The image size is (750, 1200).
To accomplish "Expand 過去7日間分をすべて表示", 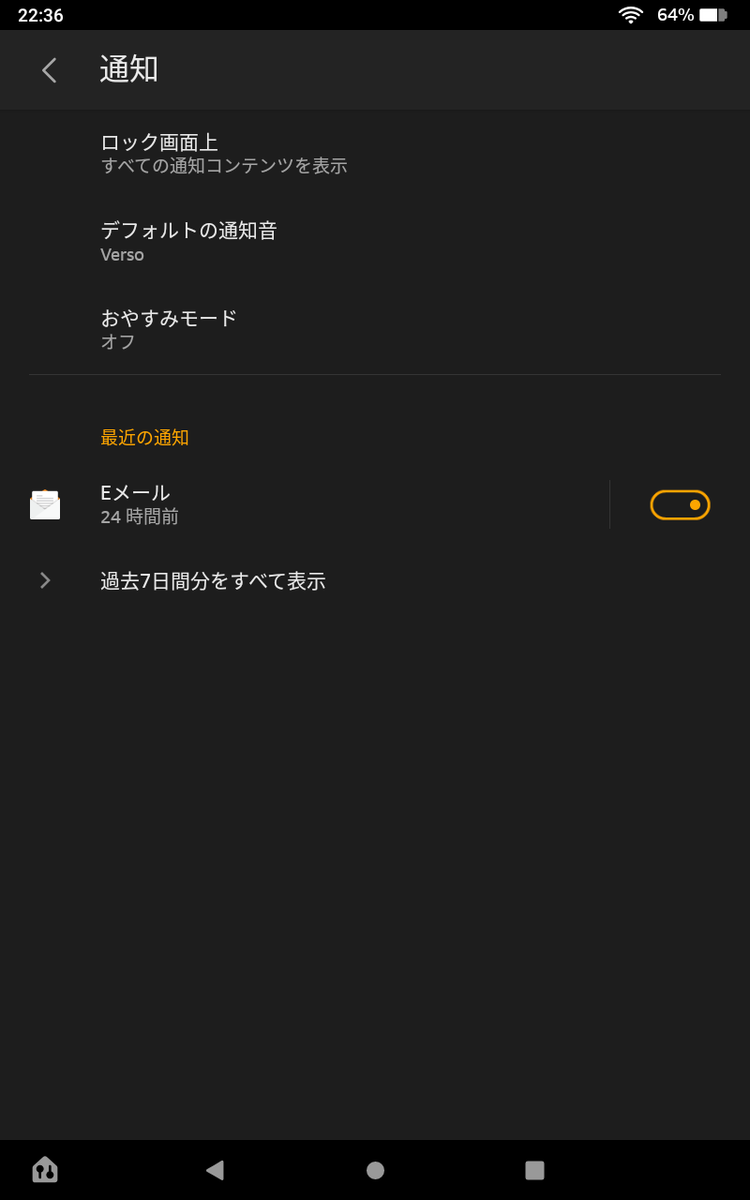I will [x=214, y=580].
